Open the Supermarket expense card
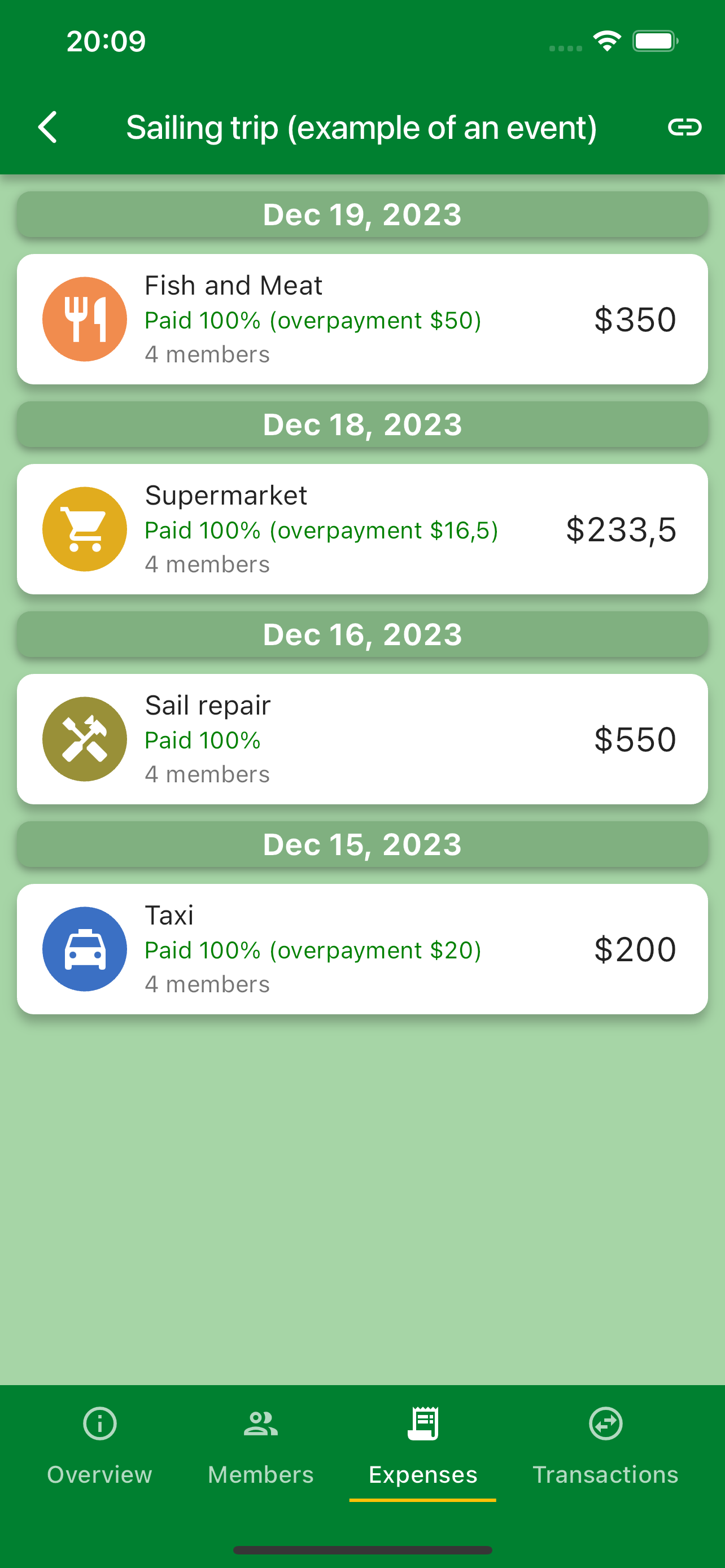Viewport: 725px width, 1568px height. [362, 529]
